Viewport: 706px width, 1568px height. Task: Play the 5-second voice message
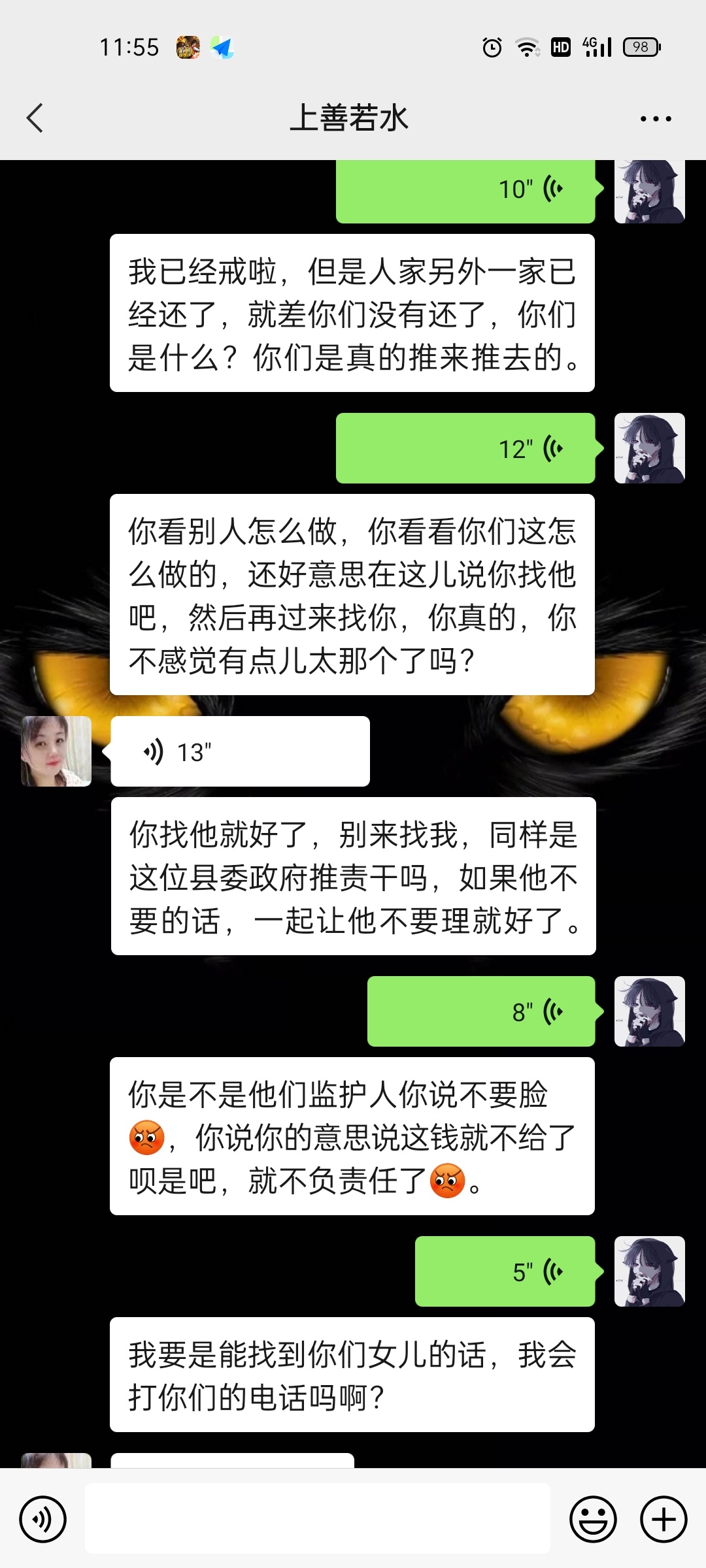[505, 1271]
